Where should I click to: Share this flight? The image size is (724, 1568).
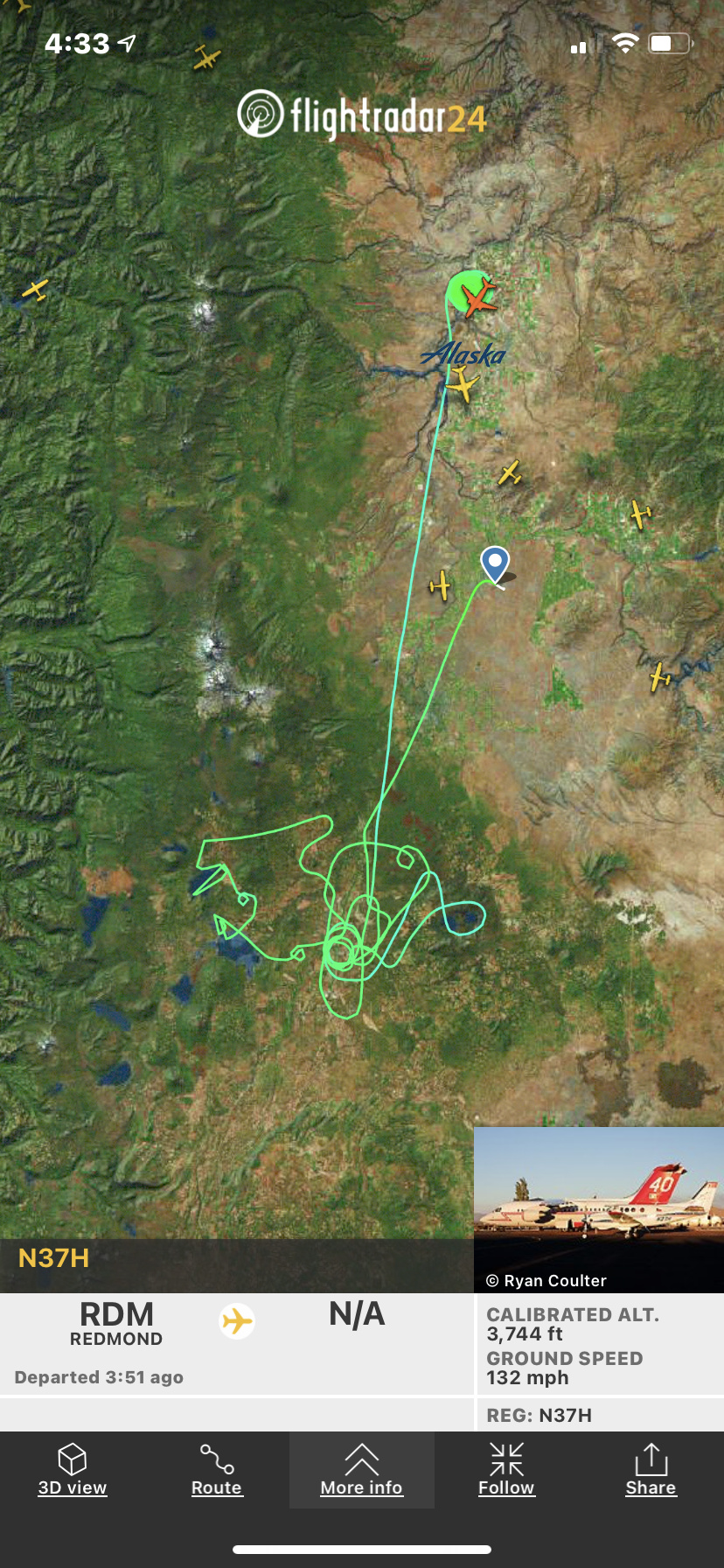pos(651,1469)
